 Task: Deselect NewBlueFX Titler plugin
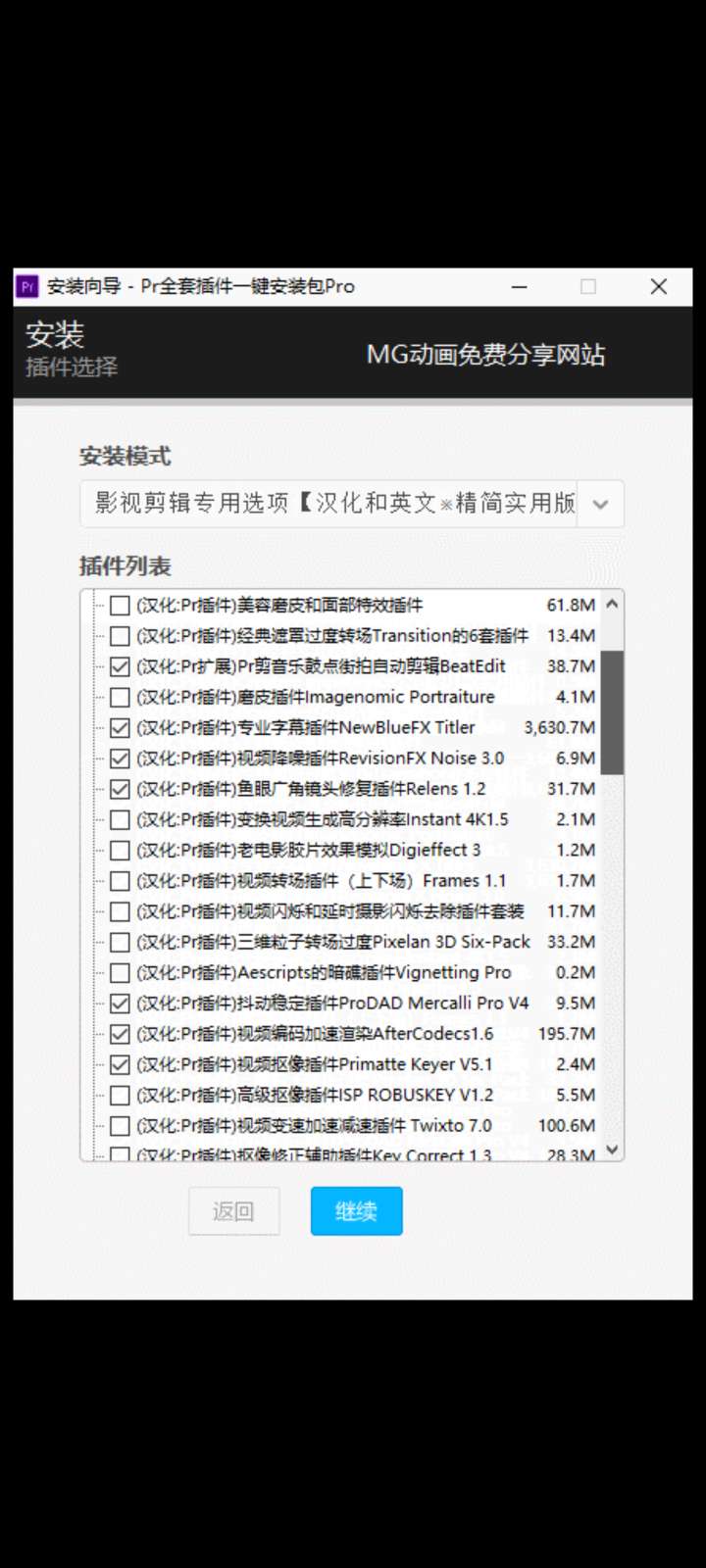pyautogui.click(x=120, y=728)
